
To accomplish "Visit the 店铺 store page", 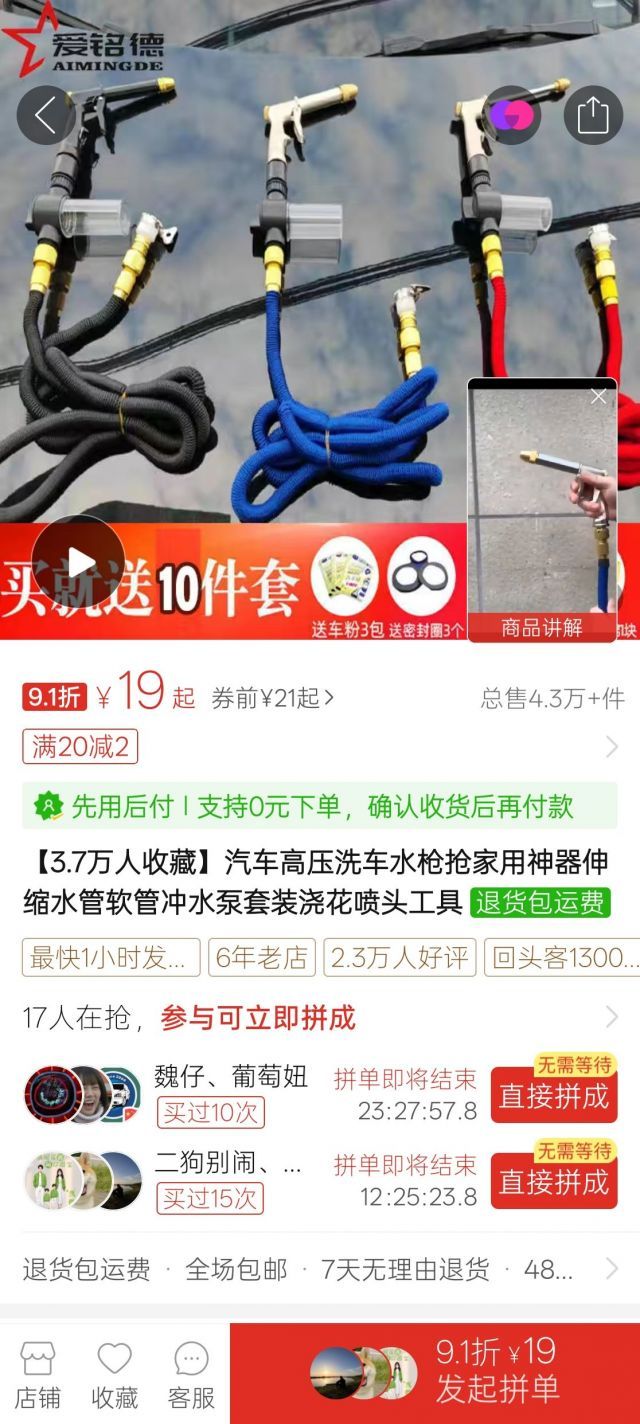I will click(38, 1376).
